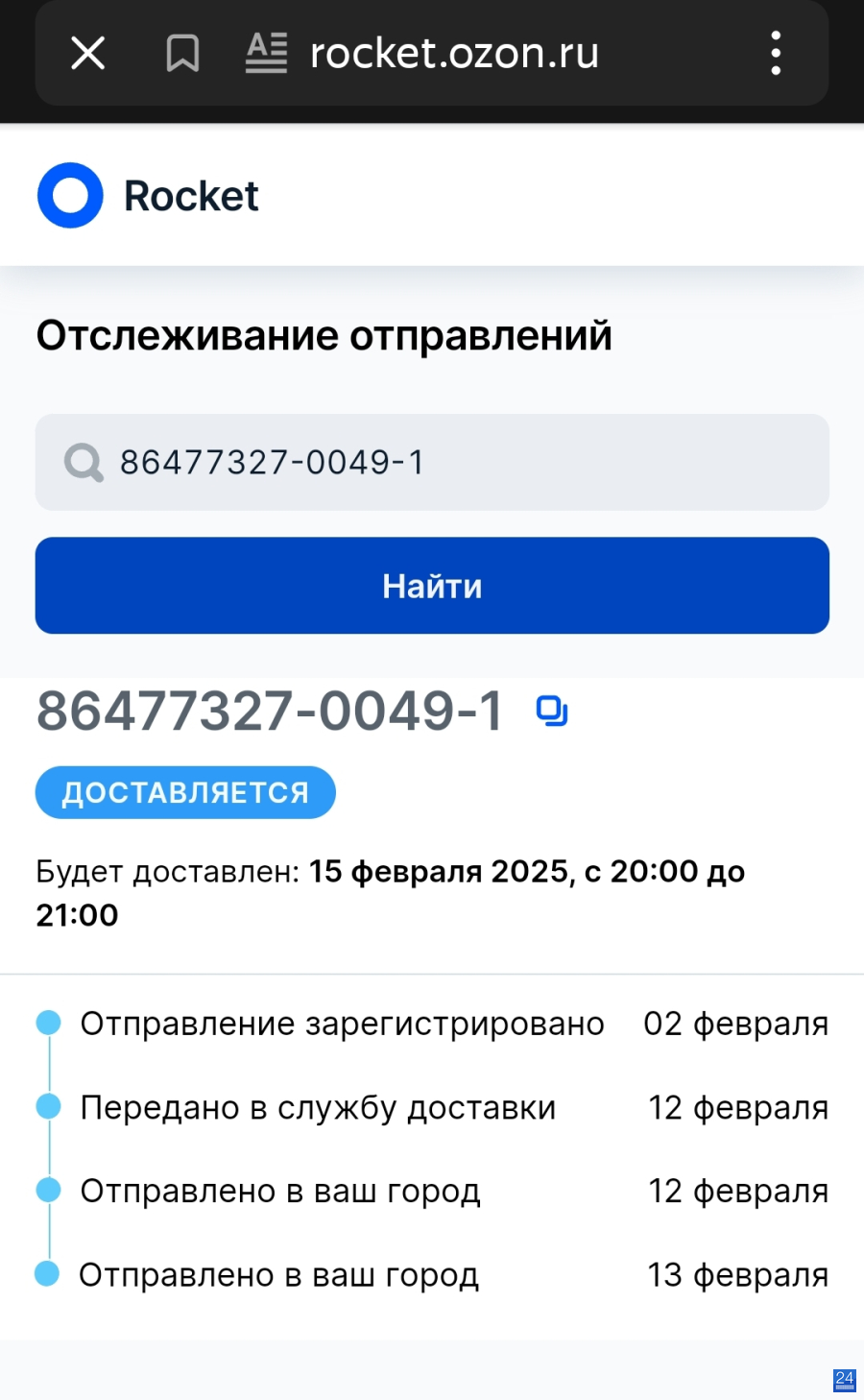Close the browser tab with X
Image resolution: width=864 pixels, height=1400 pixels.
click(x=88, y=53)
